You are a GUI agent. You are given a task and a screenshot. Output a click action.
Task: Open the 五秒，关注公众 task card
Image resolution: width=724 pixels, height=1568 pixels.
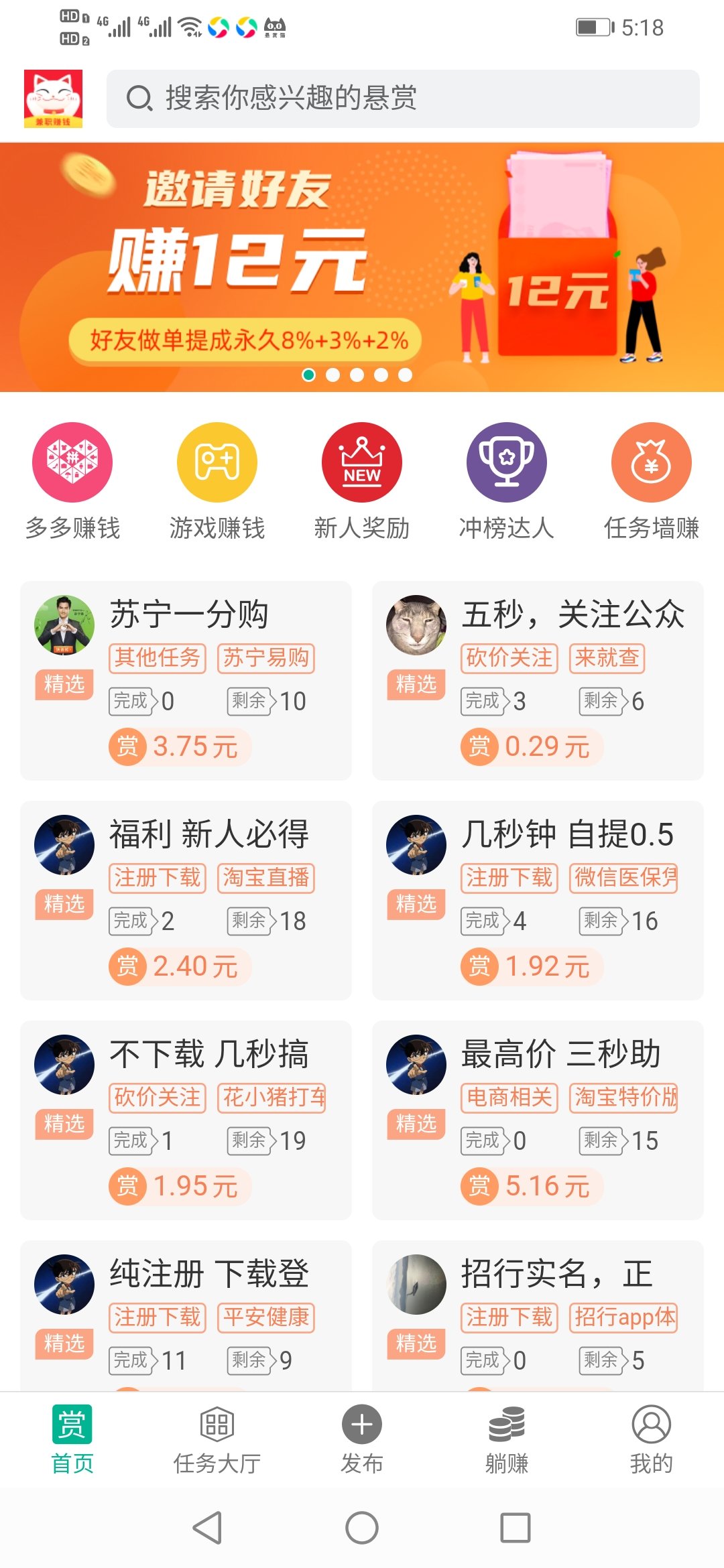(538, 680)
